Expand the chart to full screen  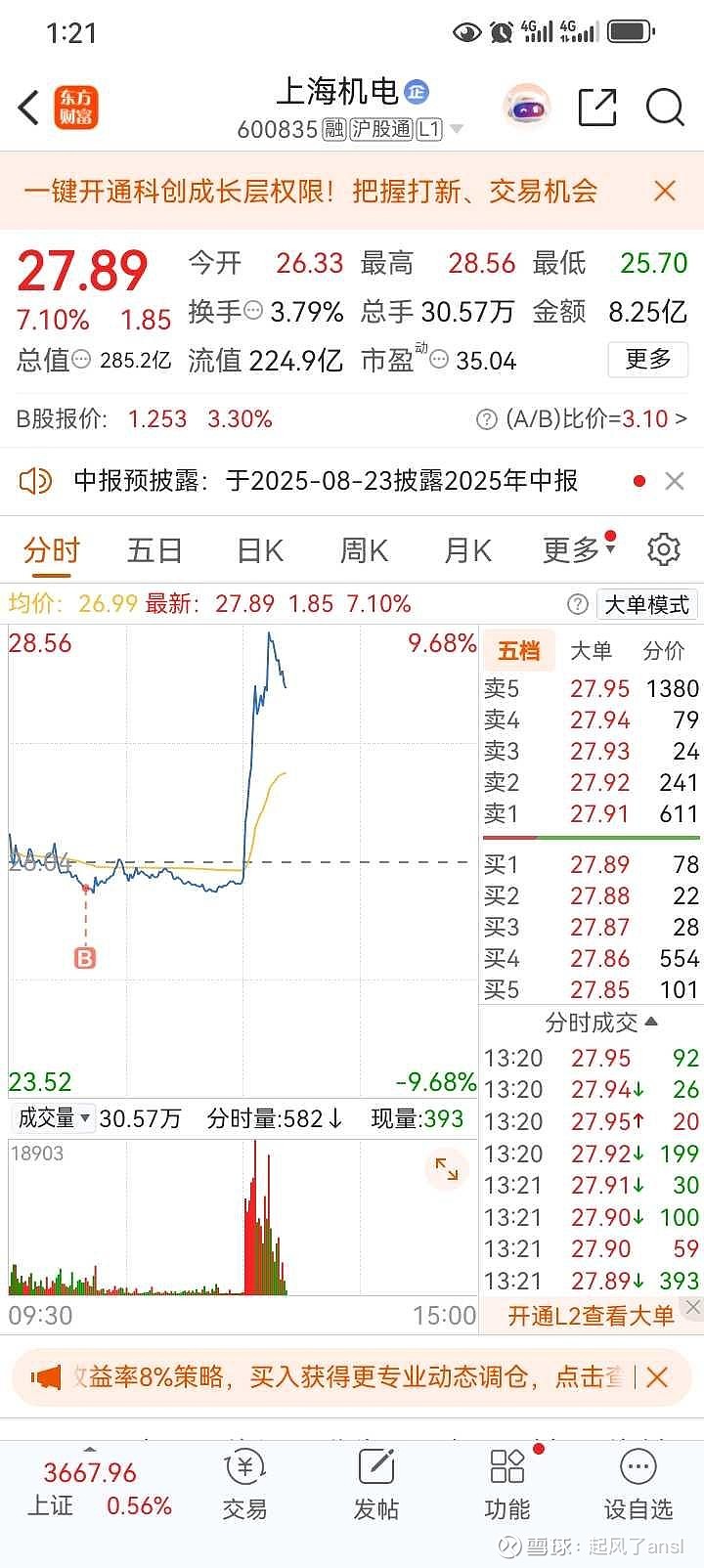click(447, 1168)
